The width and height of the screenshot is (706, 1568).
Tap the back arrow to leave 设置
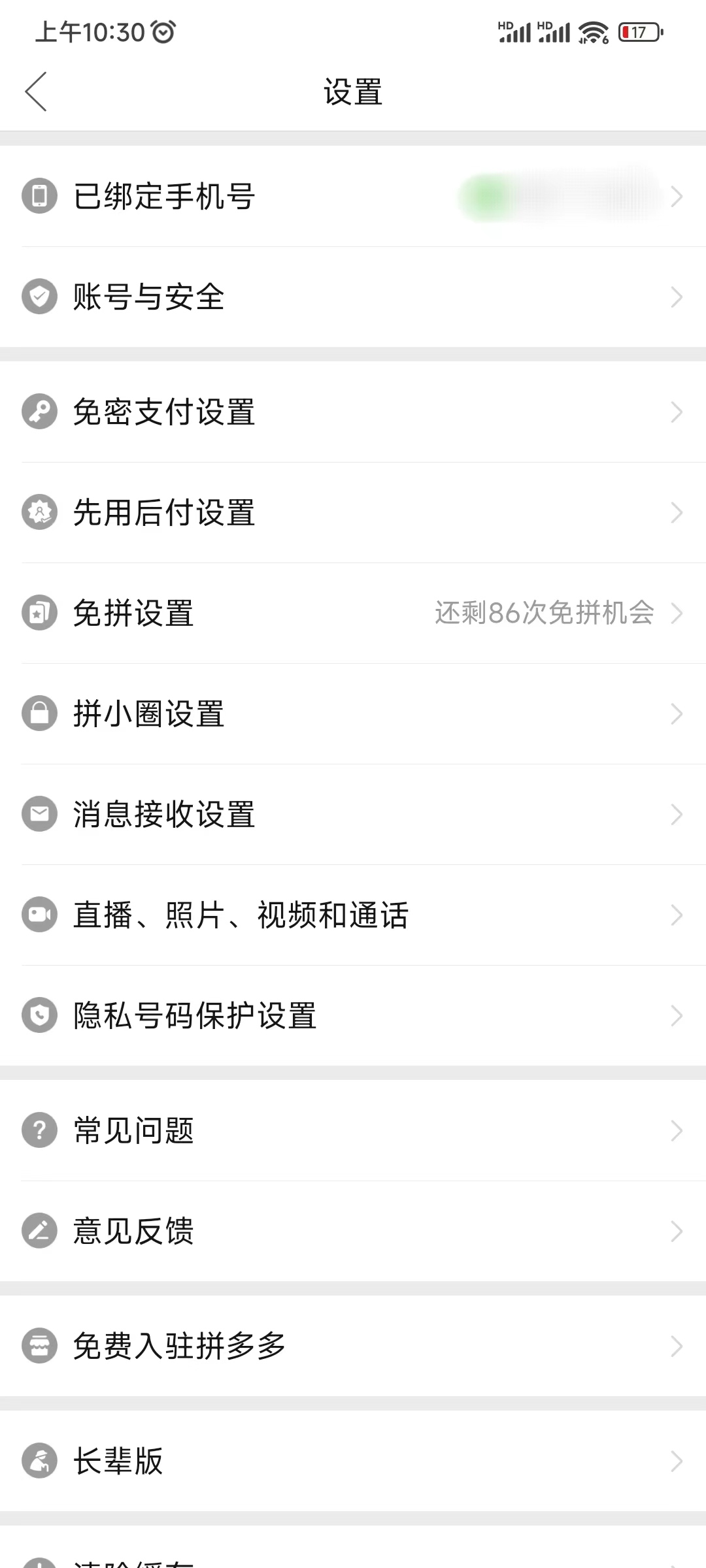(x=36, y=92)
